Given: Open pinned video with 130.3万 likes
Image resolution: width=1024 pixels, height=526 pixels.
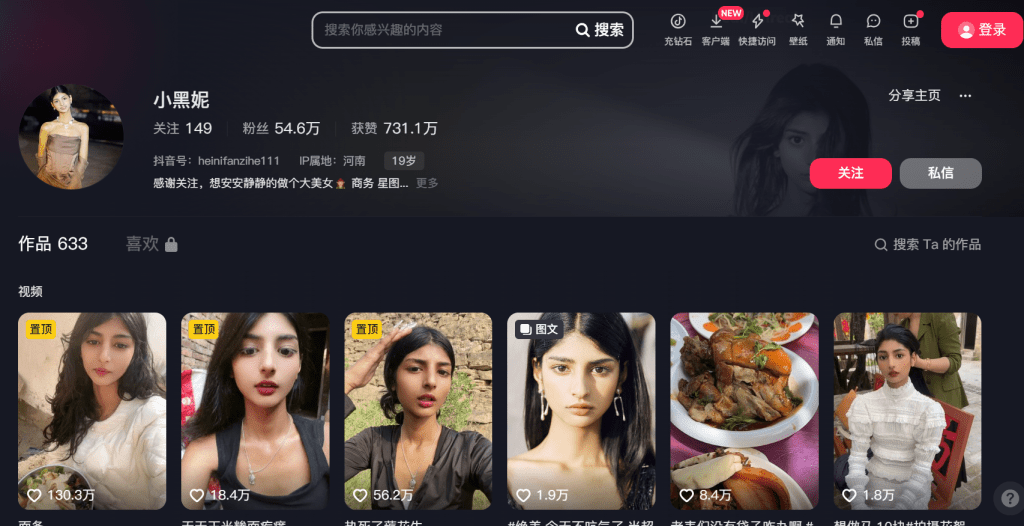Looking at the screenshot, I should click(x=92, y=410).
